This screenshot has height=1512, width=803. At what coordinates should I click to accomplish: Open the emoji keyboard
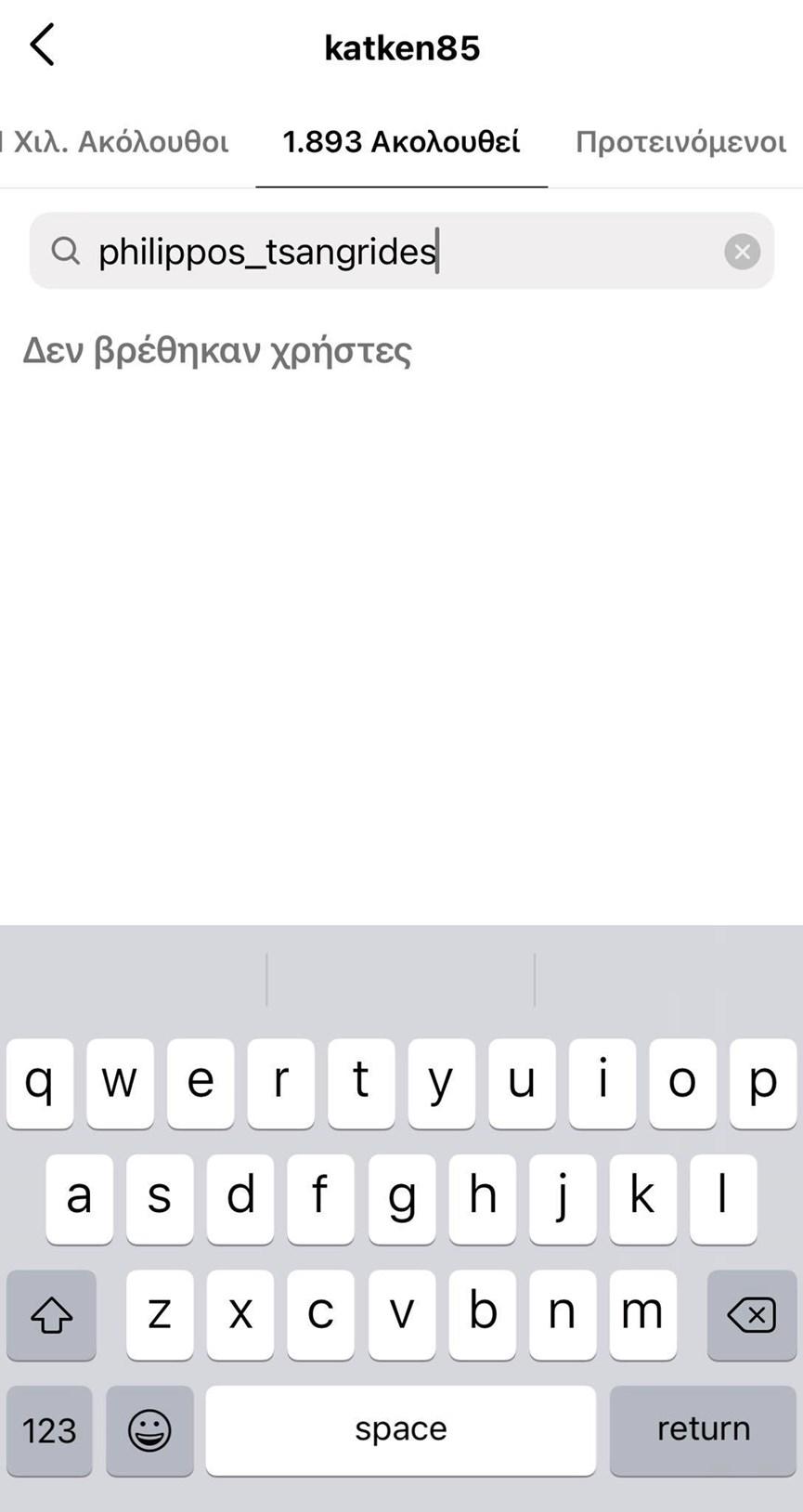149,1429
